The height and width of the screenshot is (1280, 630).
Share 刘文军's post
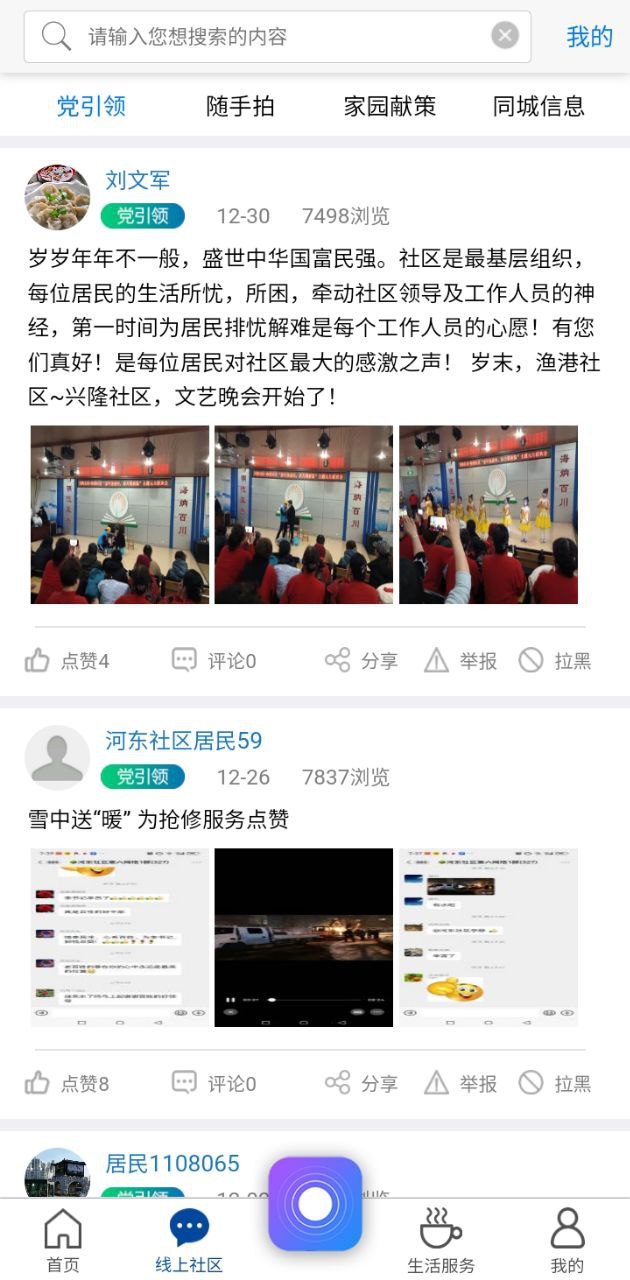pos(361,660)
